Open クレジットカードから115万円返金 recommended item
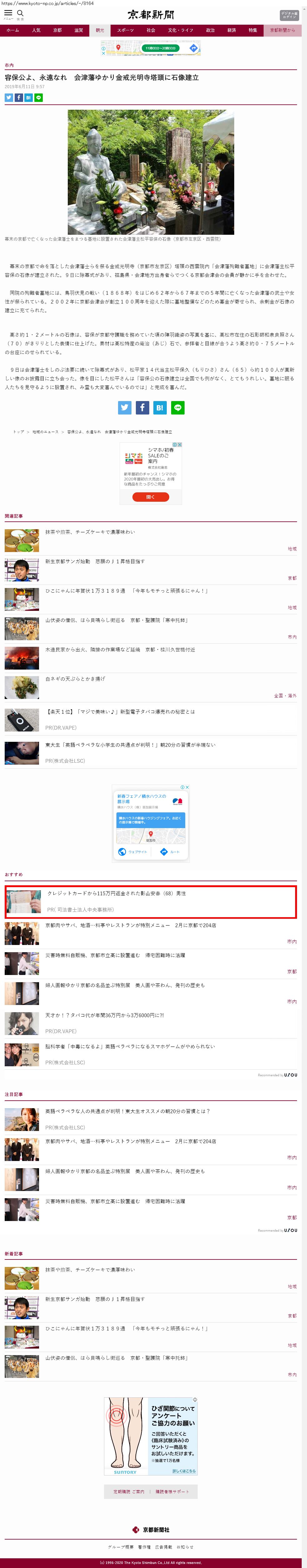The width and height of the screenshot is (307, 1568). 116,893
